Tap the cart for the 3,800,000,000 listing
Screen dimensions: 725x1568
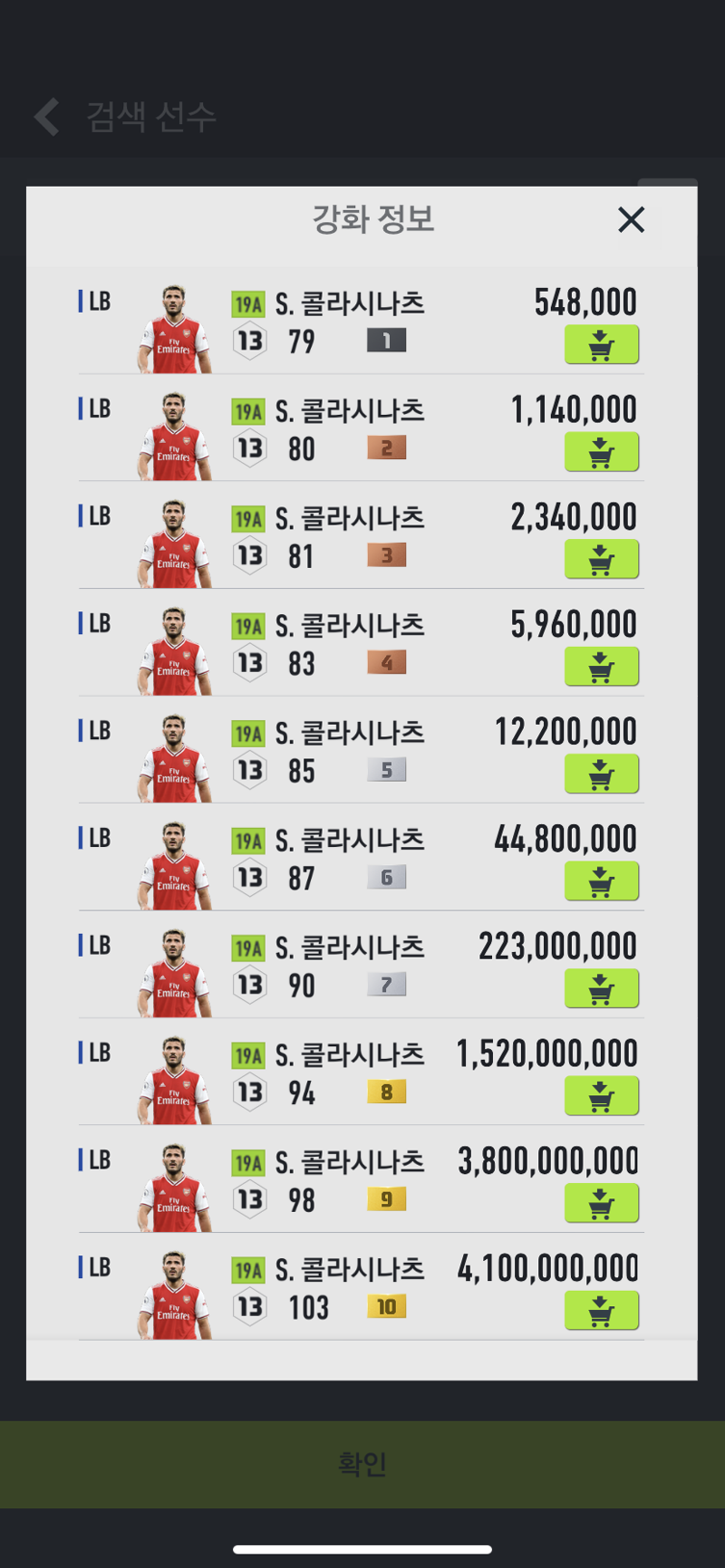601,1204
